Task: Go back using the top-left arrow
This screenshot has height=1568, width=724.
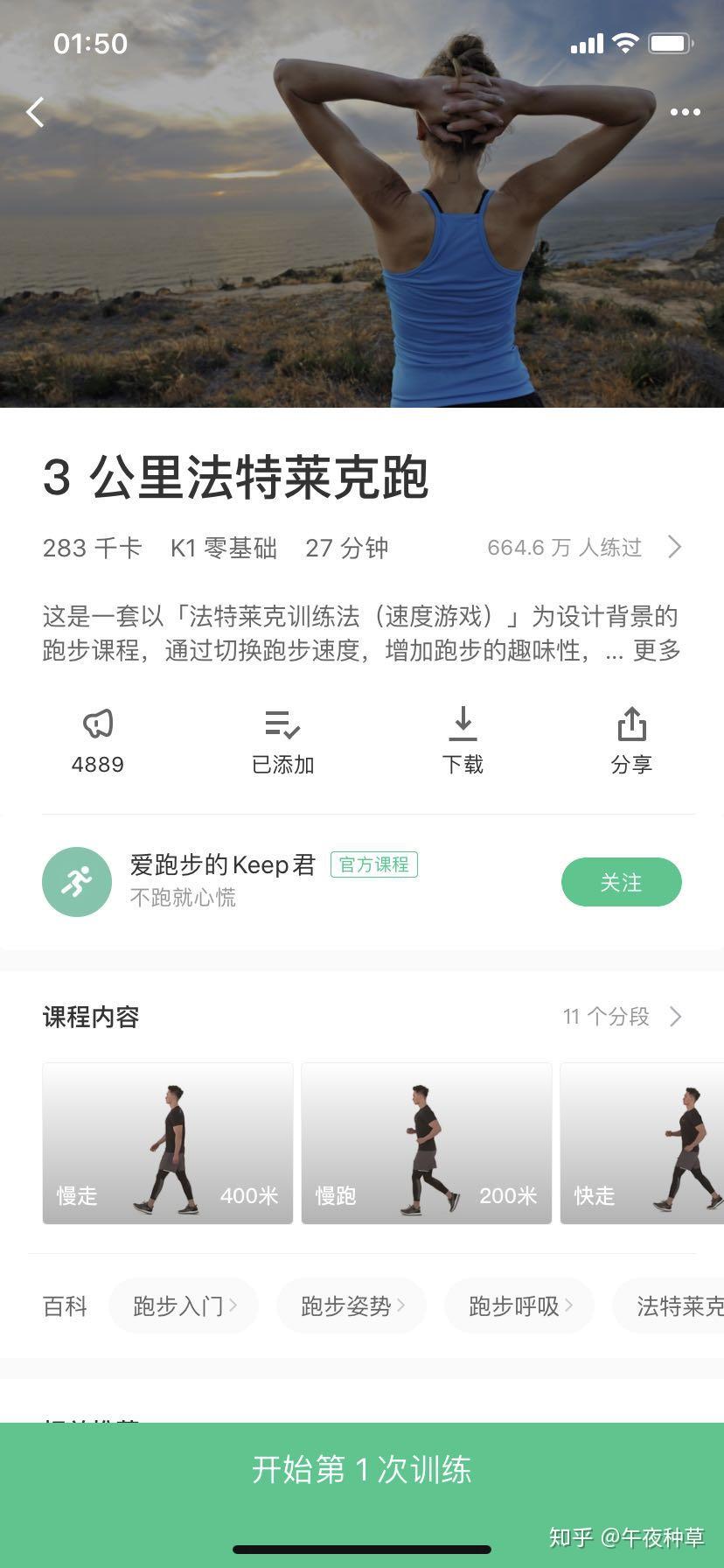Action: [35, 112]
